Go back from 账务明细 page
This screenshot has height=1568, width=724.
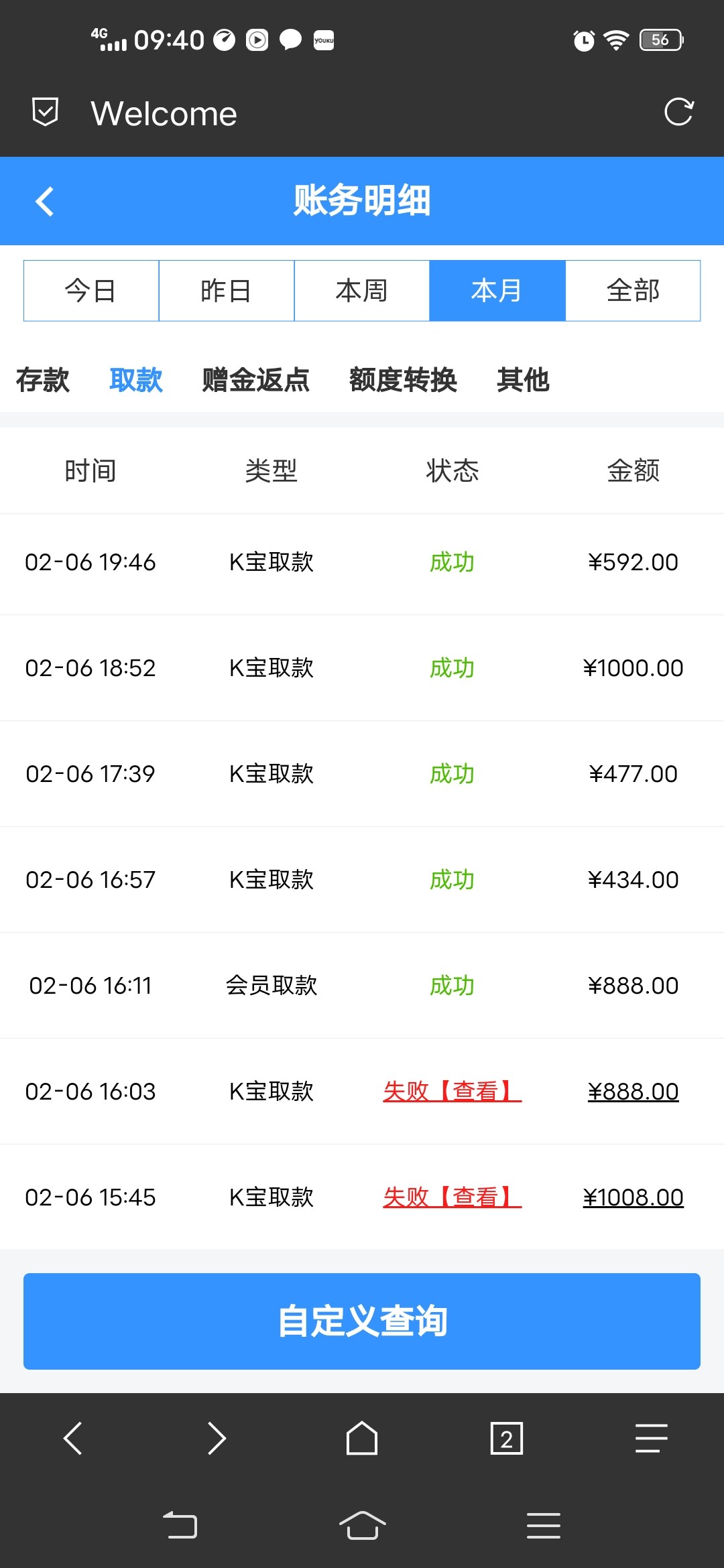[45, 201]
